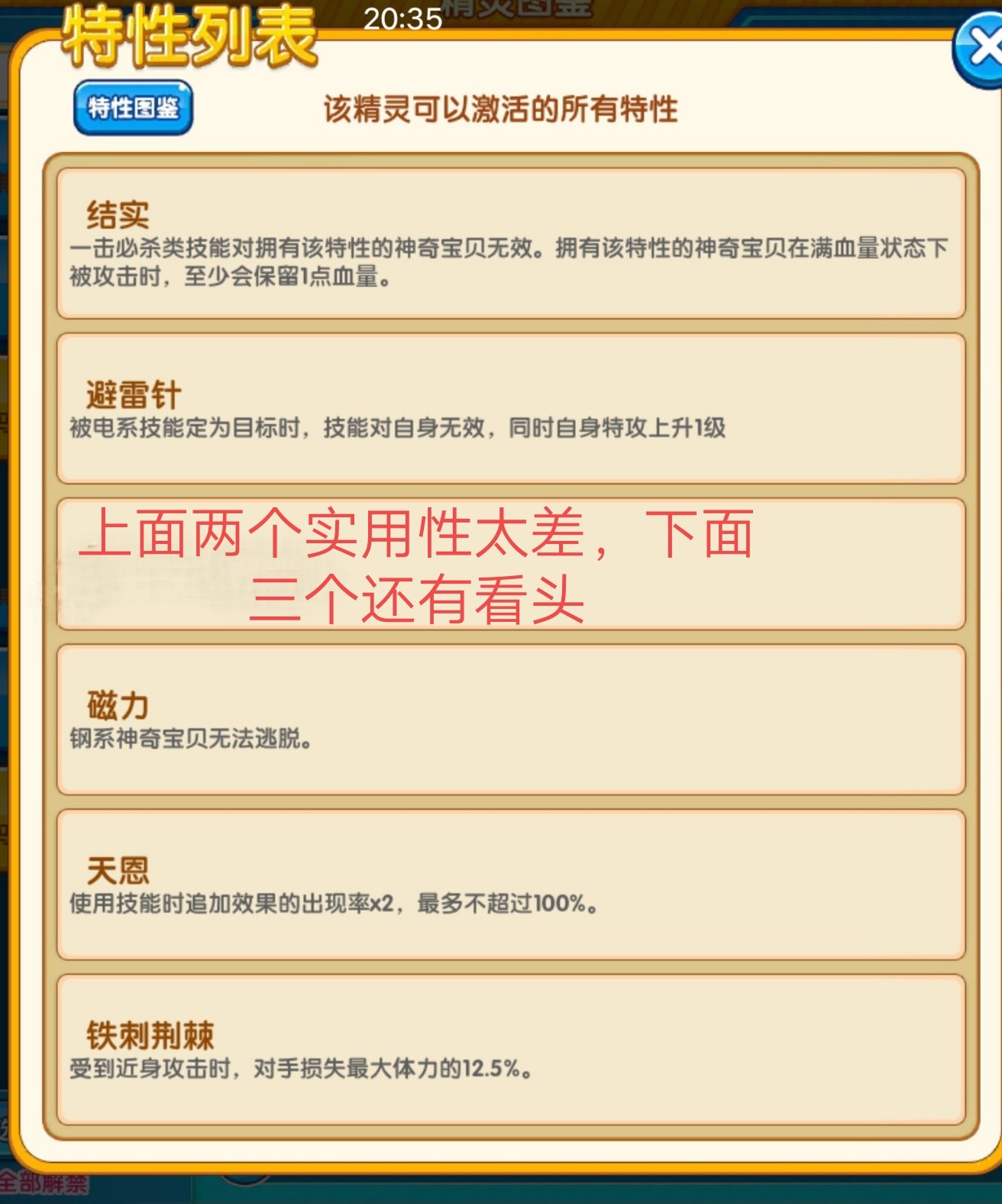Image resolution: width=1002 pixels, height=1204 pixels.
Task: Open the 特性图鉴 encyclopedia button
Action: click(133, 108)
